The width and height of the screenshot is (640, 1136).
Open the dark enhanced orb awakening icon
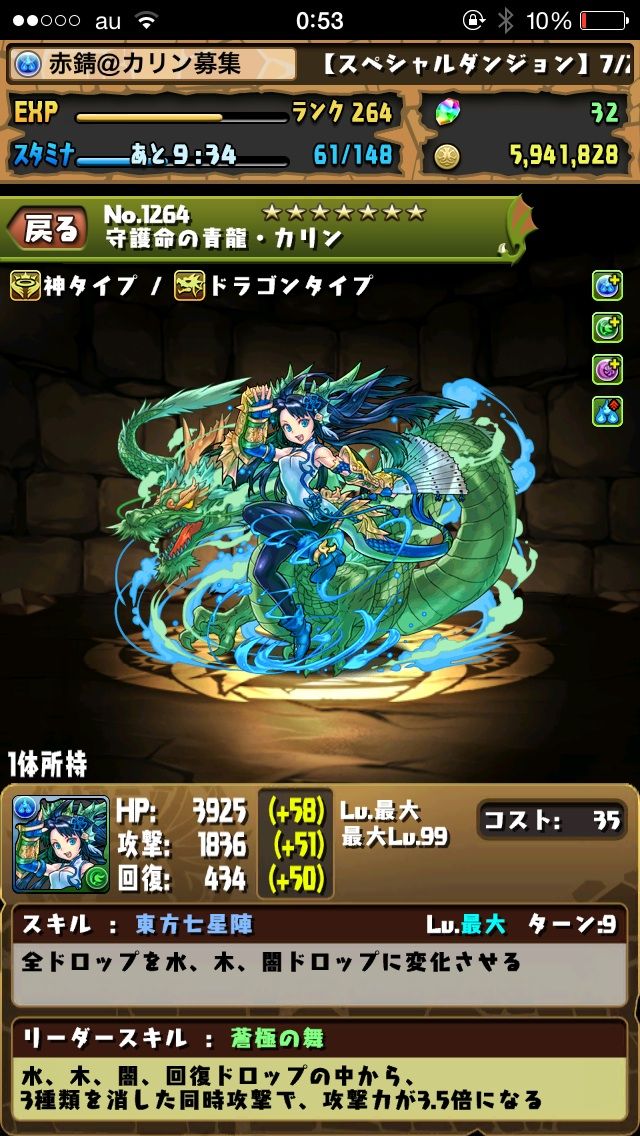coord(607,369)
